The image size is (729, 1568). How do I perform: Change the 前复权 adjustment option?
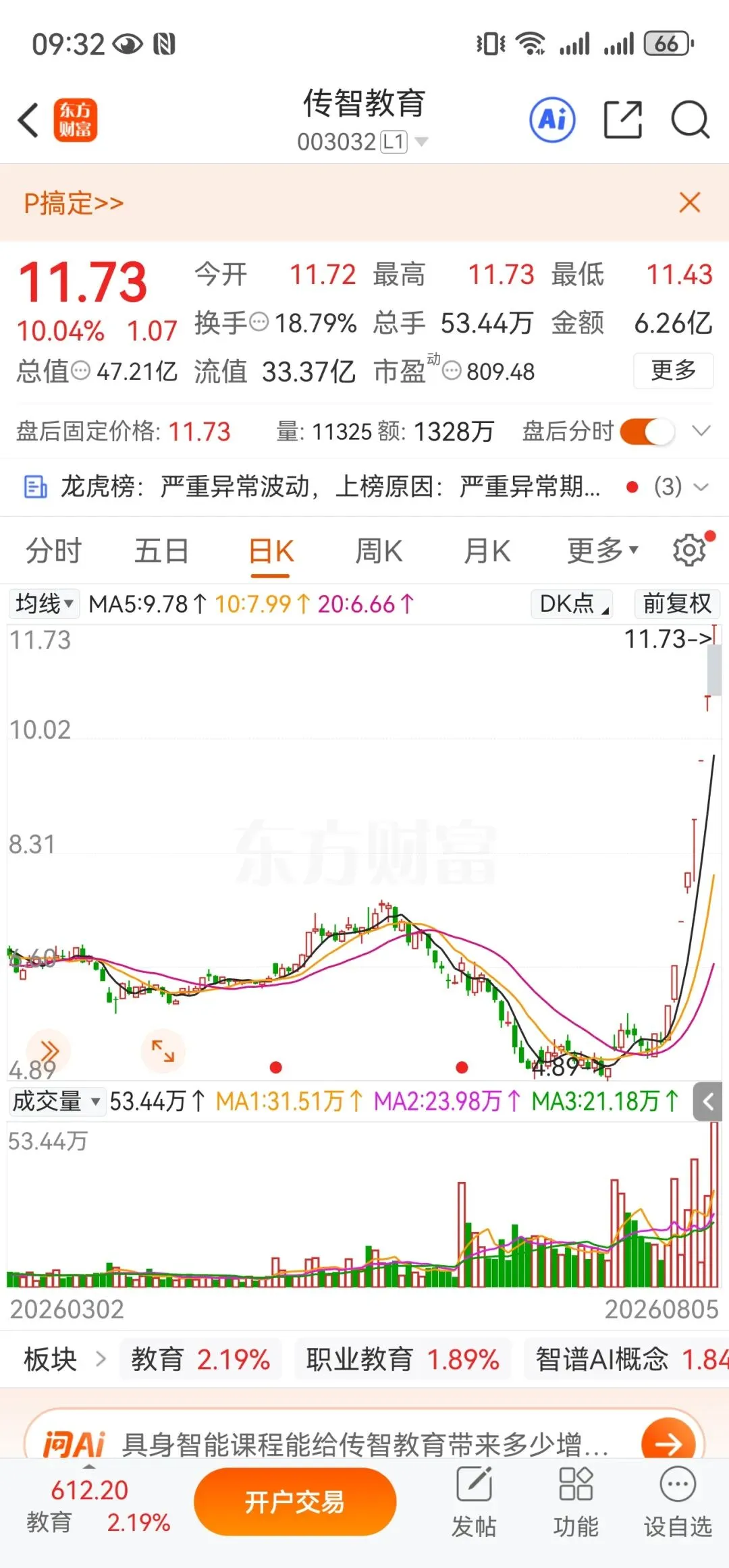click(x=677, y=603)
